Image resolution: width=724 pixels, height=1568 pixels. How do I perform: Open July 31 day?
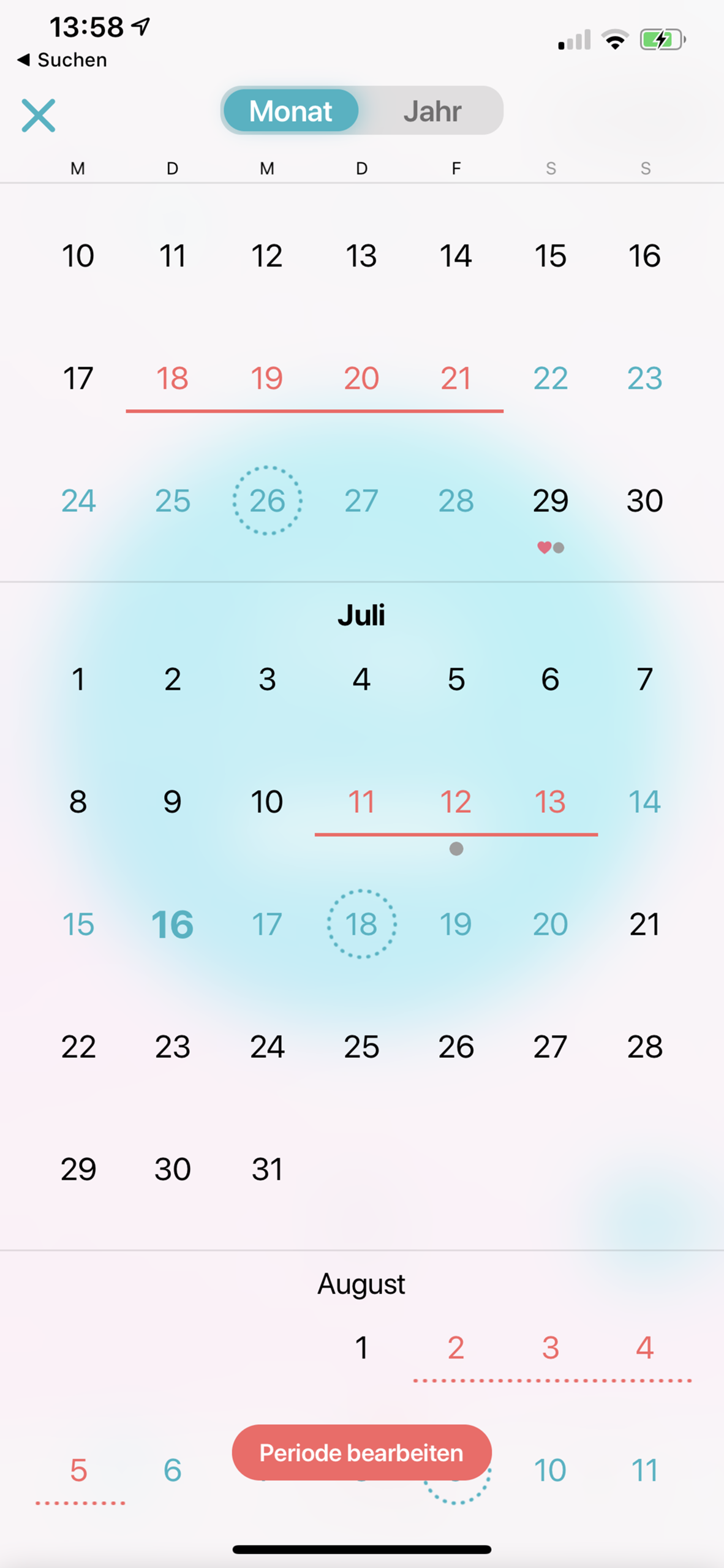pyautogui.click(x=267, y=1169)
